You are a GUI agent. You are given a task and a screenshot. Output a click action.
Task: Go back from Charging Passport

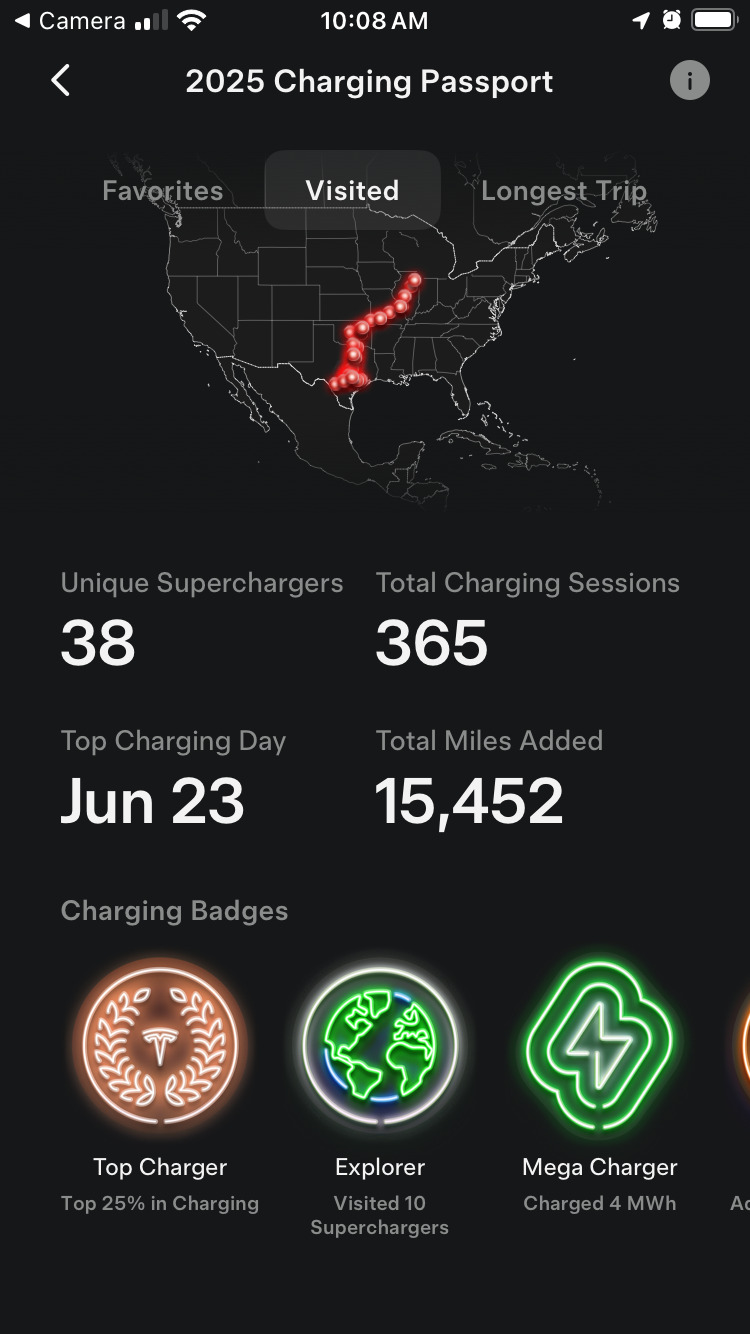(x=61, y=81)
